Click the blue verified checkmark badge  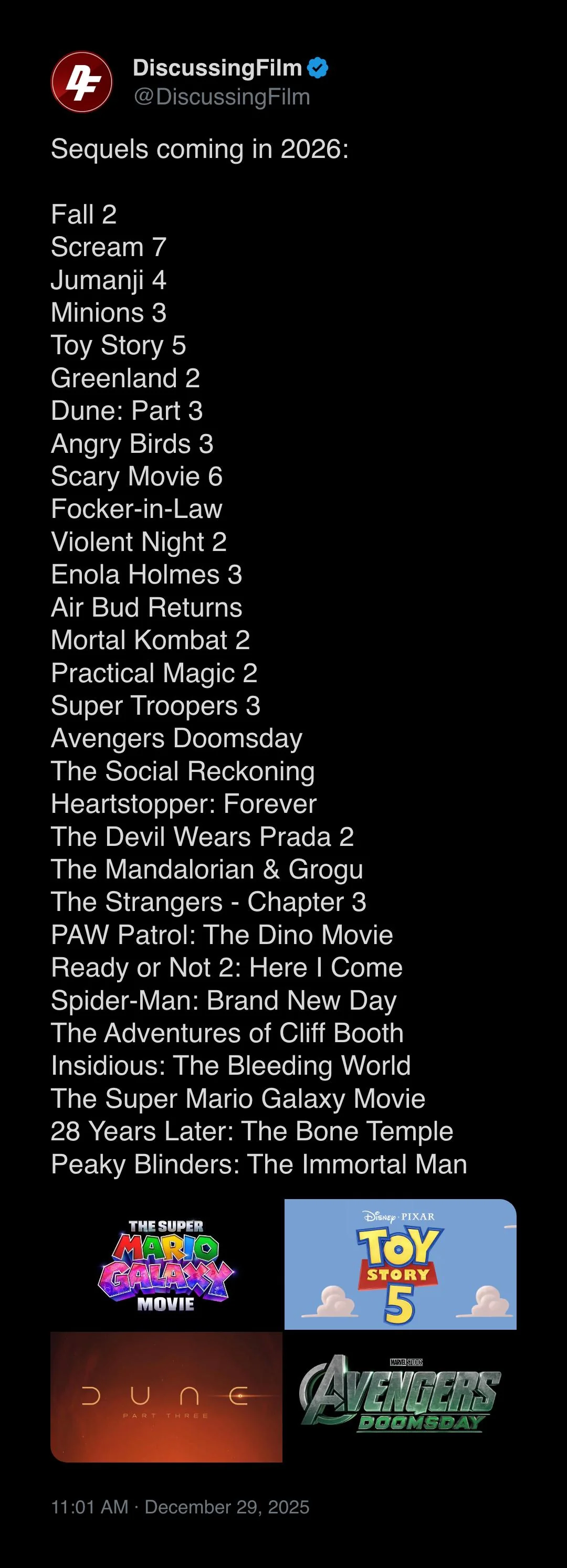coord(317,69)
